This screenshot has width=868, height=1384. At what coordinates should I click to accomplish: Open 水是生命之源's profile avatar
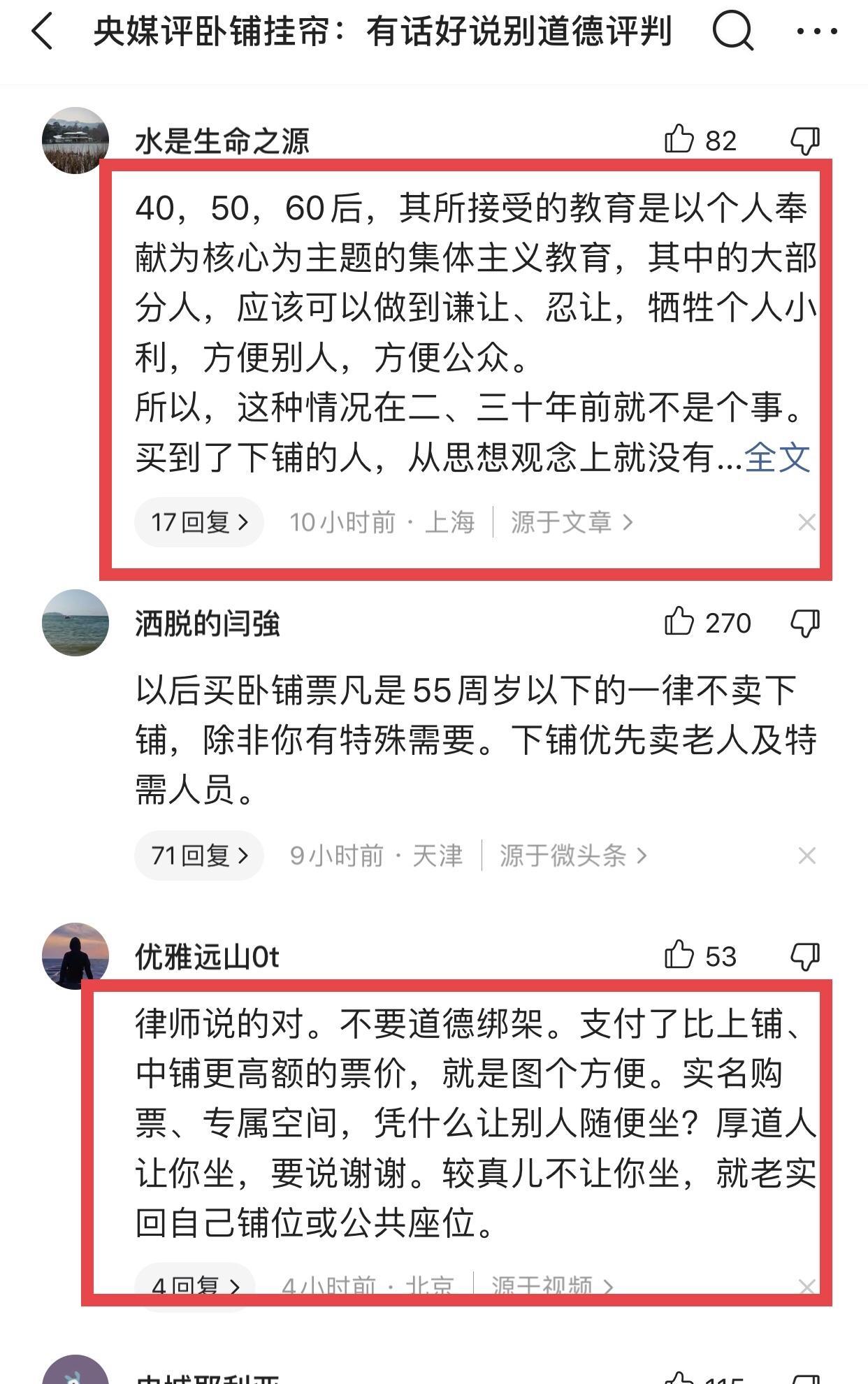pos(75,140)
